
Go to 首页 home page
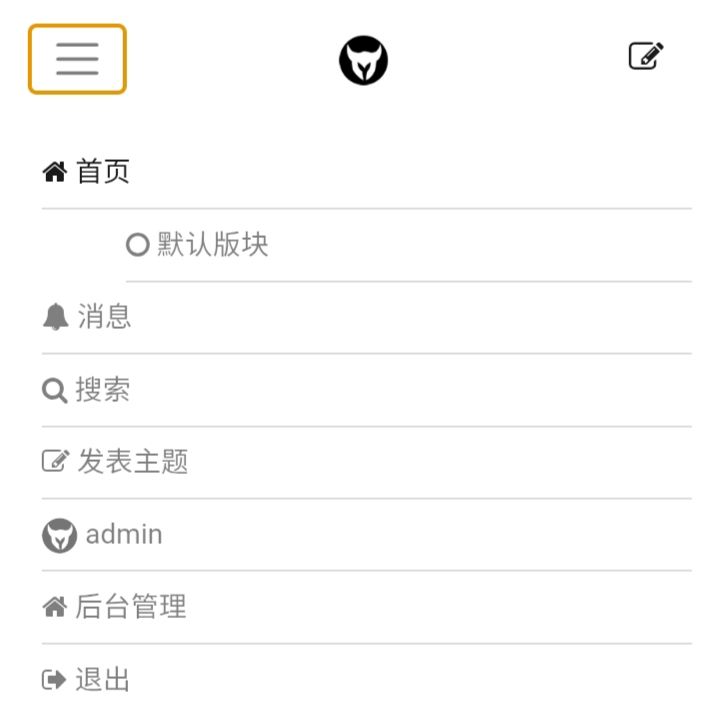click(87, 172)
